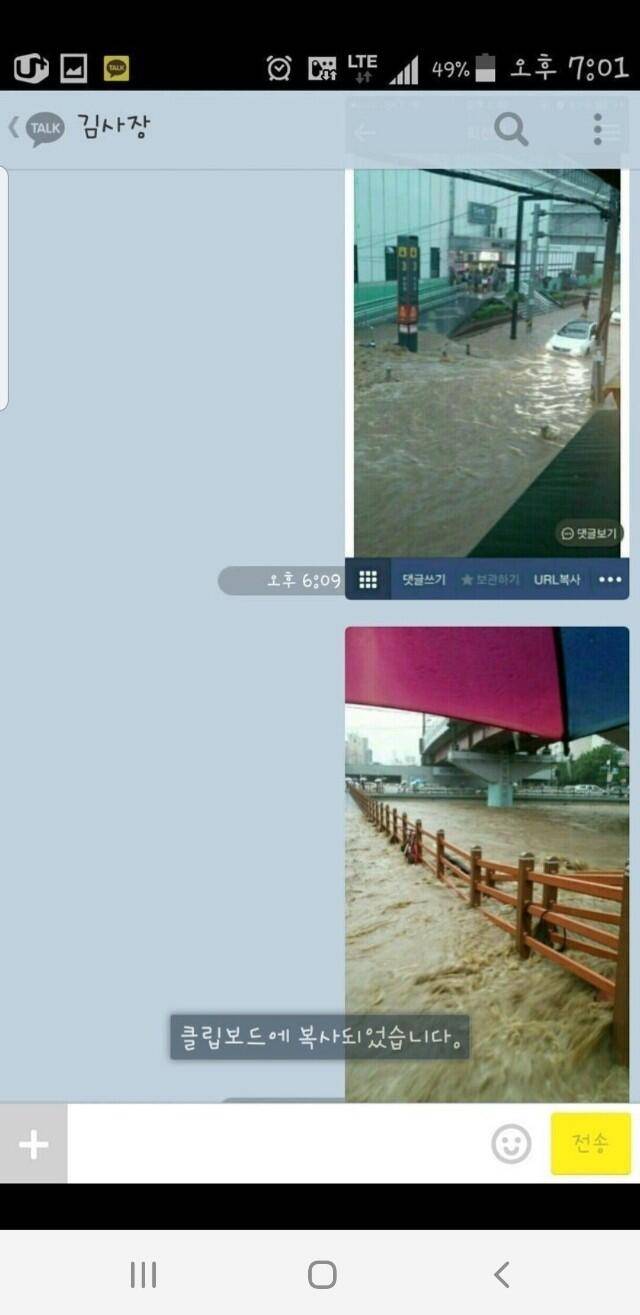Search within this chat conversation
640x1315 pixels.
(511, 129)
